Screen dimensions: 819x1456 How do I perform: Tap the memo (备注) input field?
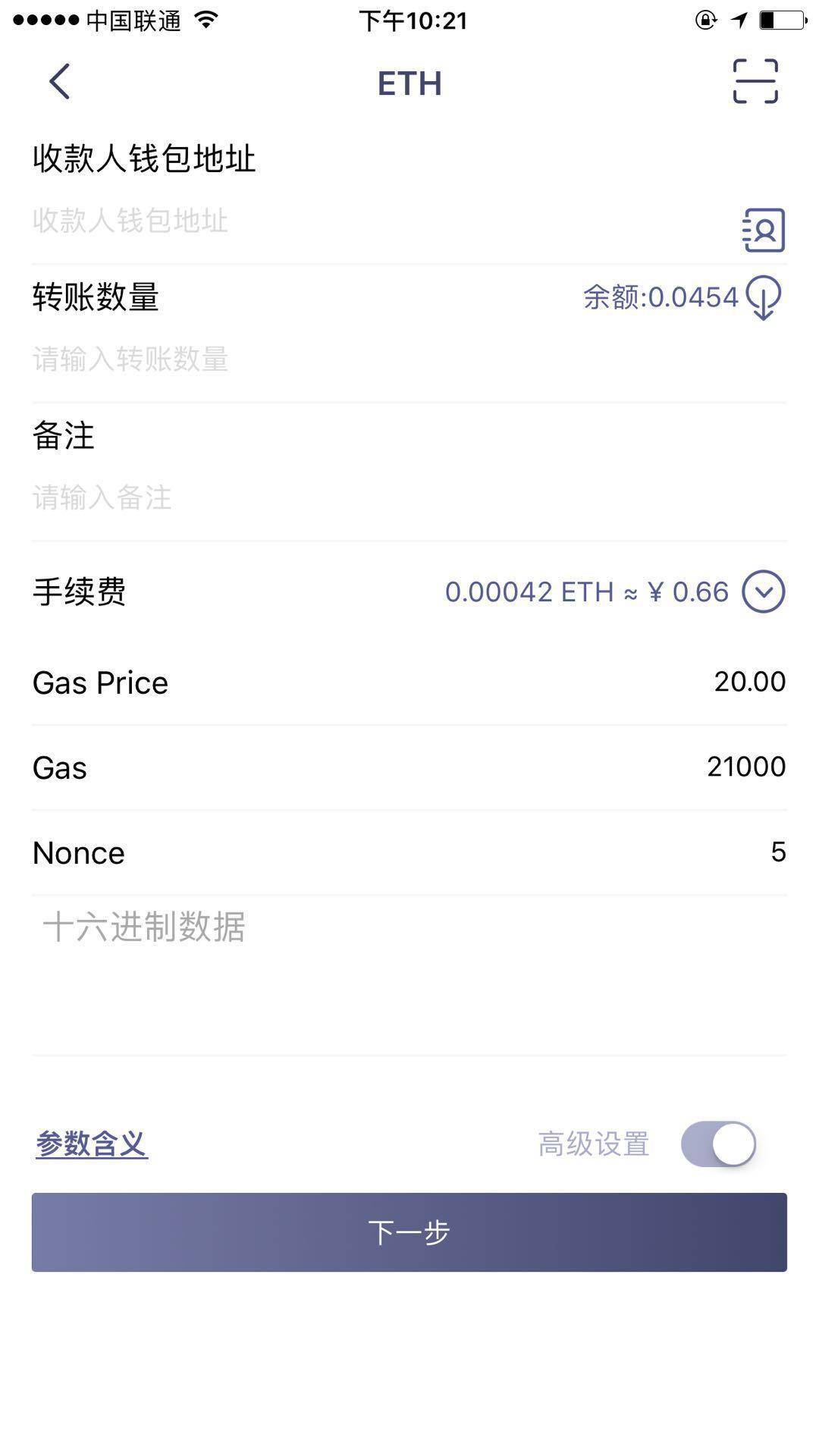(x=409, y=497)
